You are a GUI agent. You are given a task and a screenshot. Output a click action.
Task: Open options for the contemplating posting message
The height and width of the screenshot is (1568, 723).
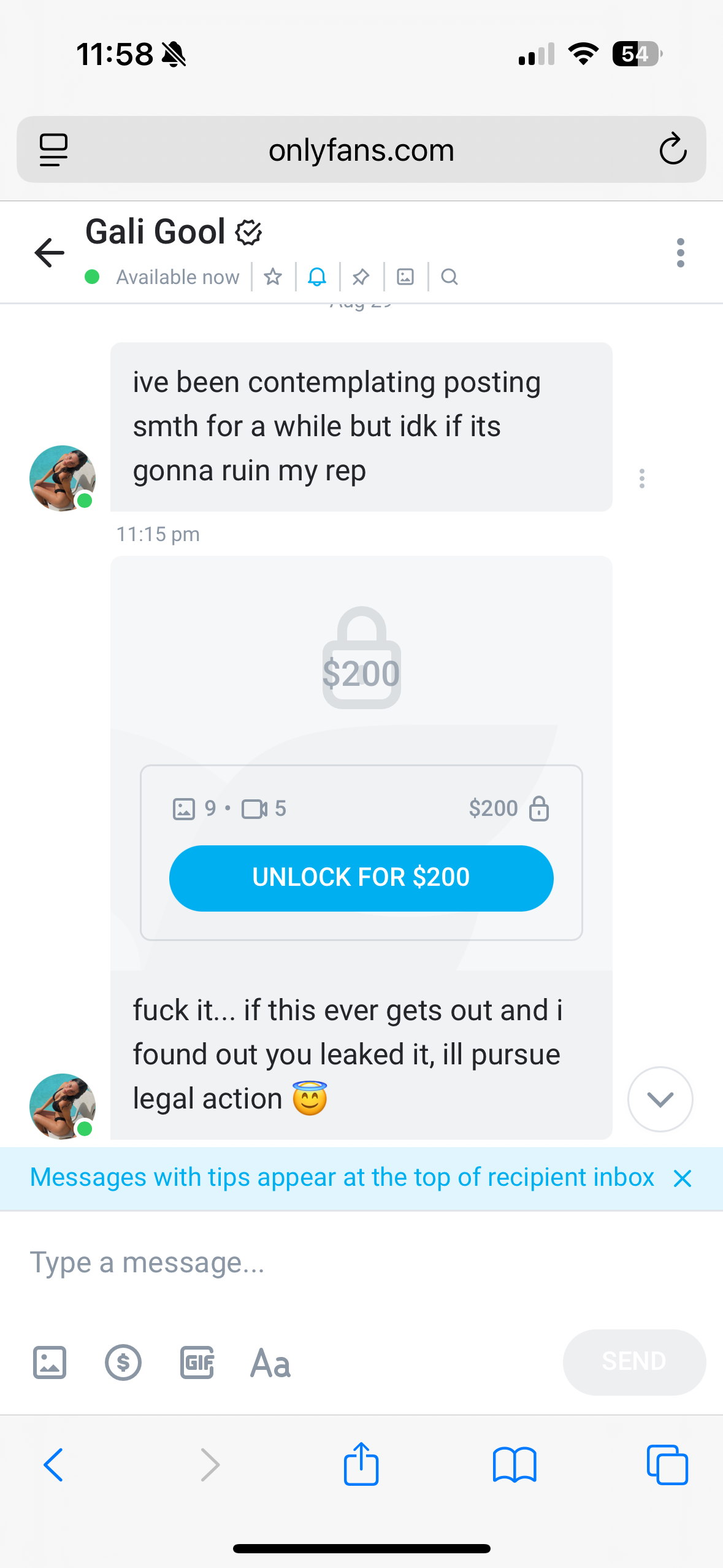(641, 478)
